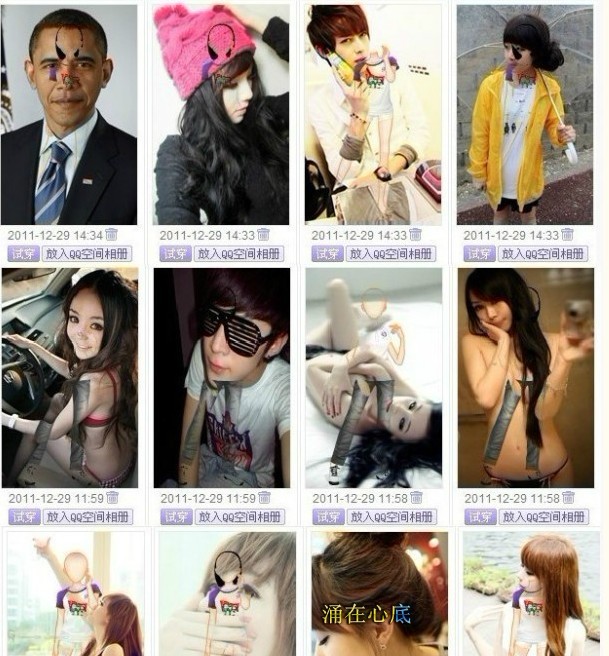Open the red-haired boy photo
Image resolution: width=609 pixels, height=656 pixels.
tap(374, 115)
